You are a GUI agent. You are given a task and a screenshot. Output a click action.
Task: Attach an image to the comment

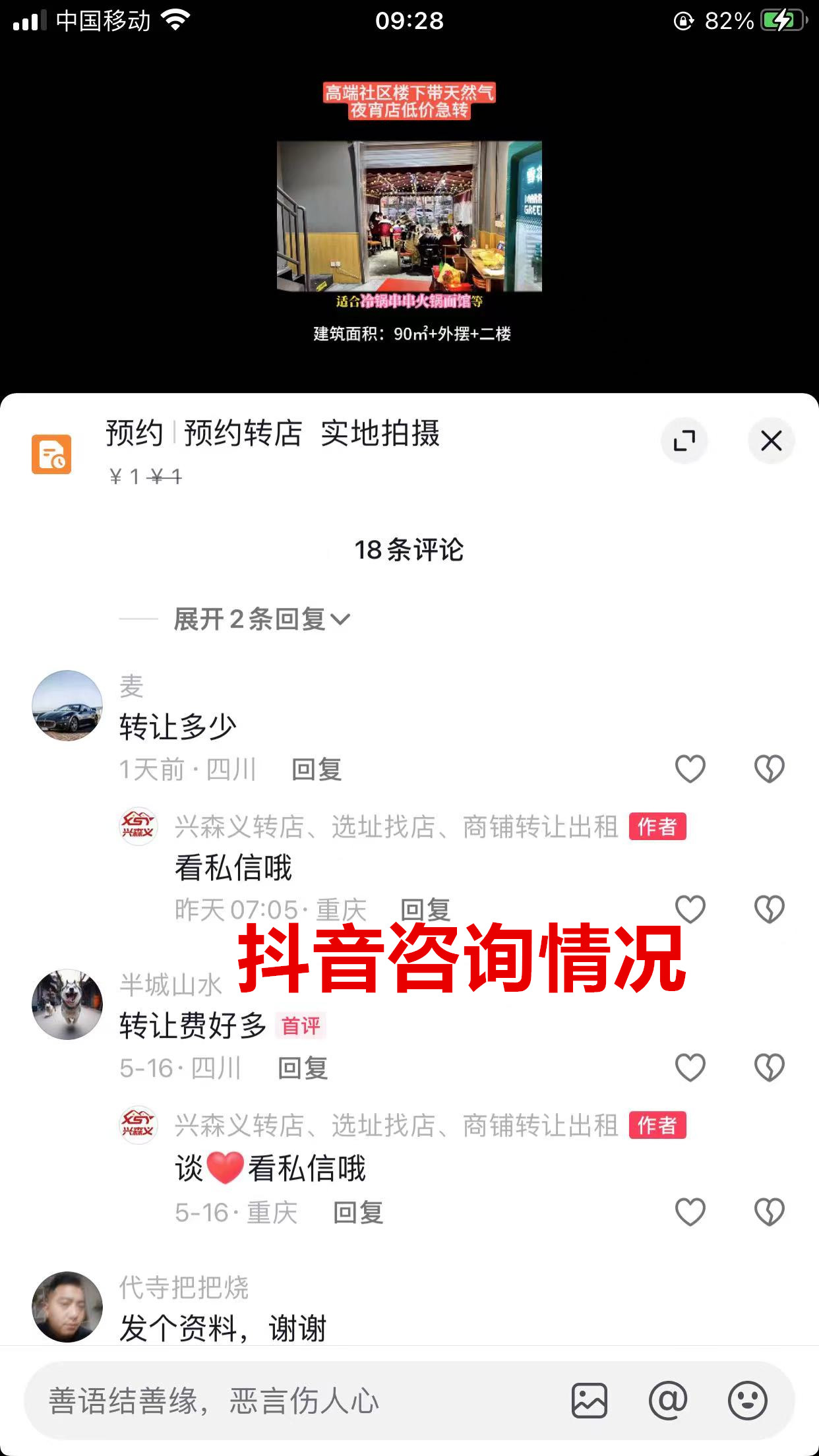coord(589,1401)
